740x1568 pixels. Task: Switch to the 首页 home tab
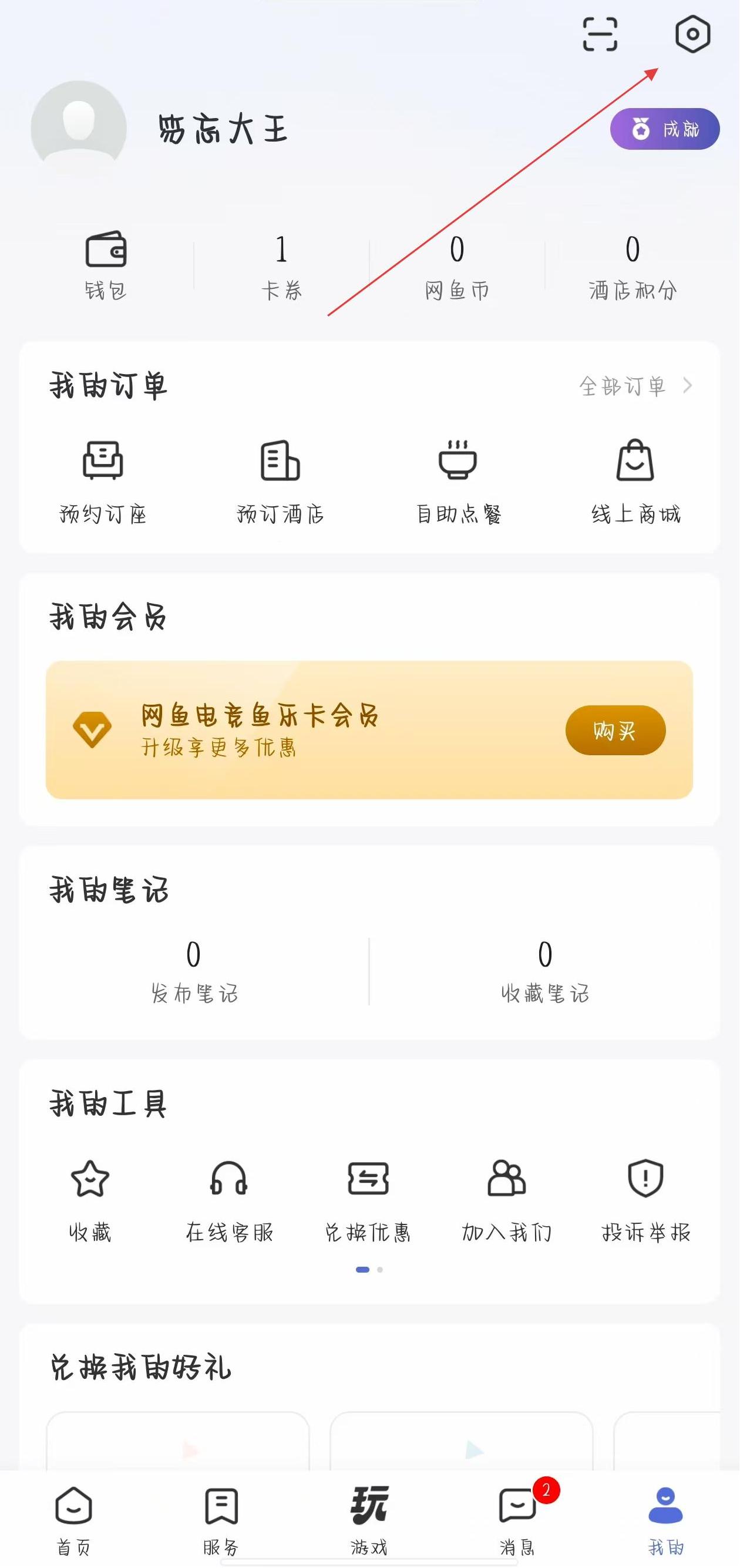(73, 1519)
